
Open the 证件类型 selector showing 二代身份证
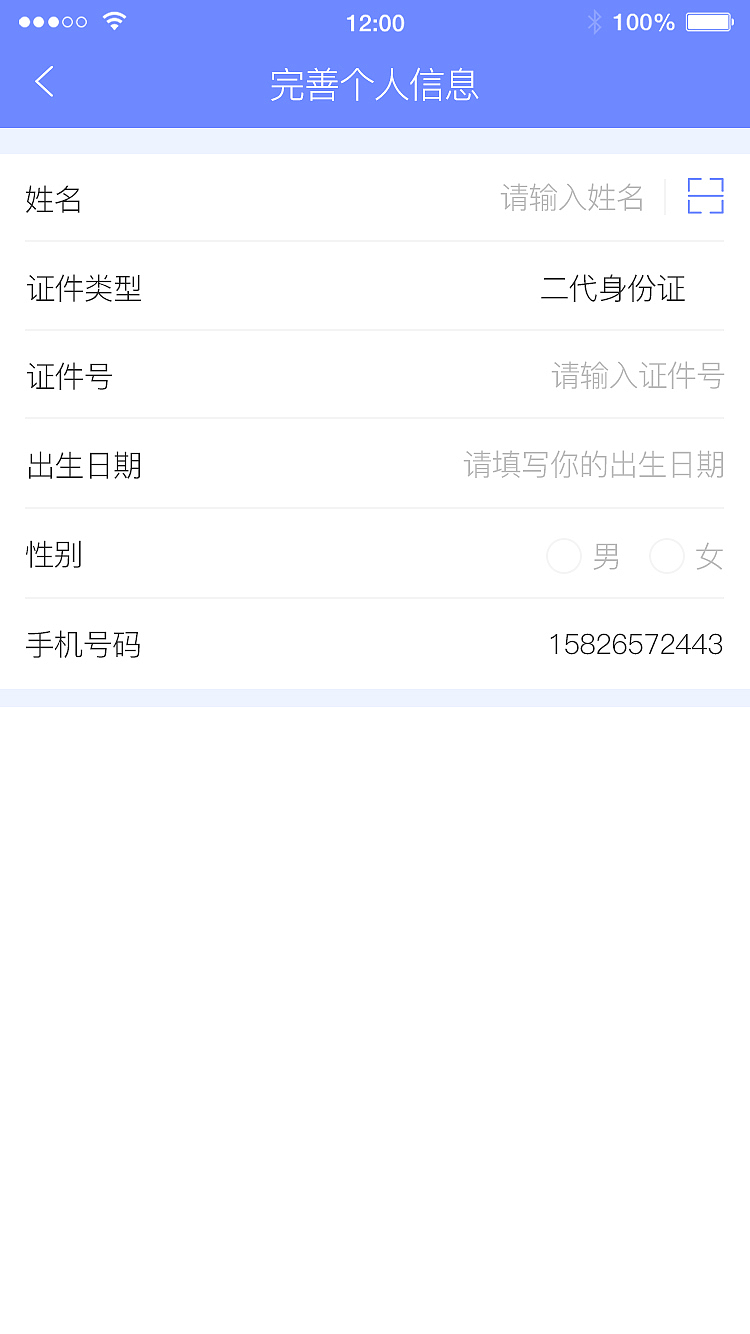[614, 289]
